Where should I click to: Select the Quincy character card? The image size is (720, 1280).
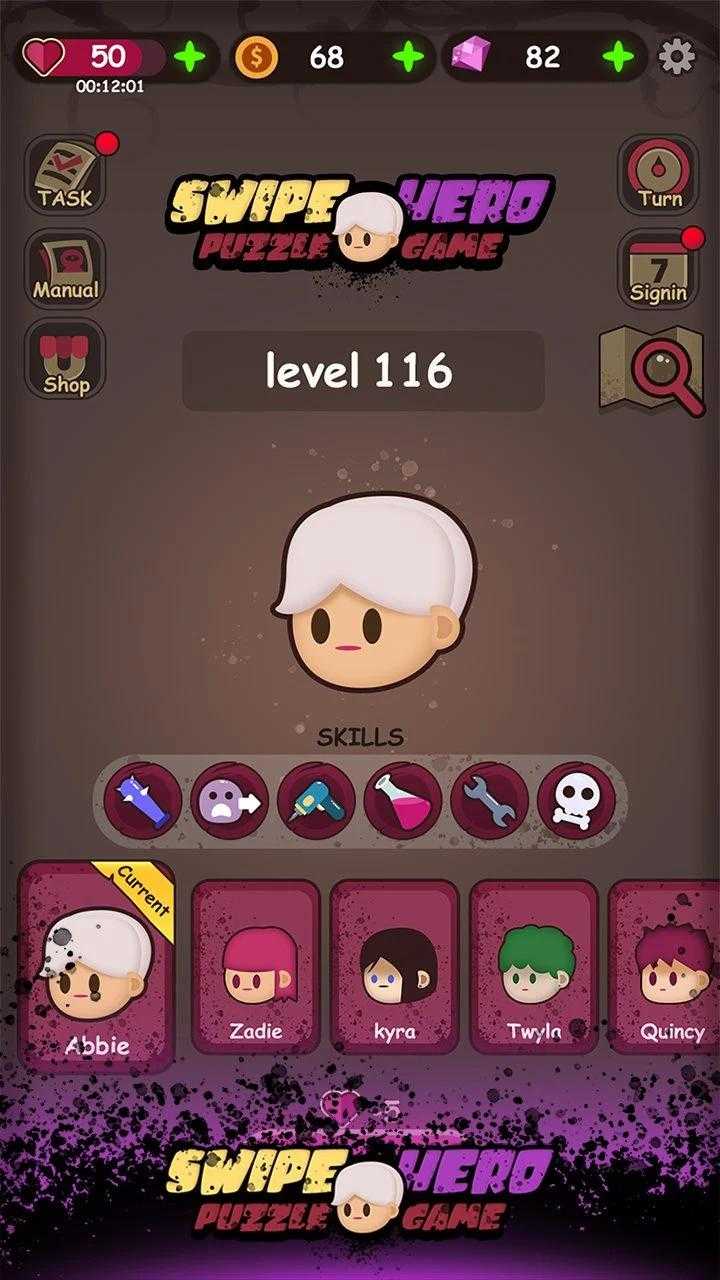click(668, 968)
